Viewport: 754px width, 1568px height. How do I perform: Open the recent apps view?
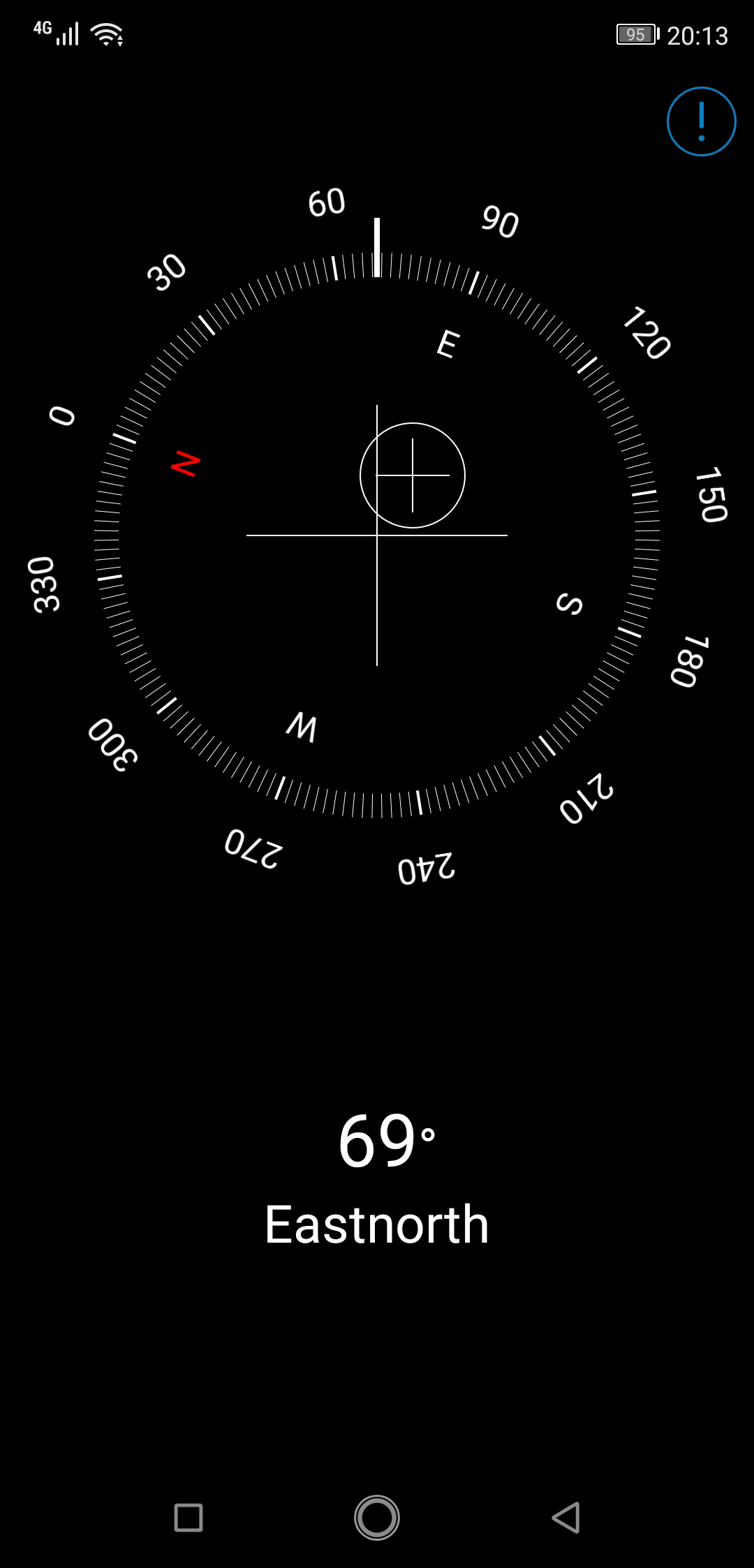coord(188,1517)
